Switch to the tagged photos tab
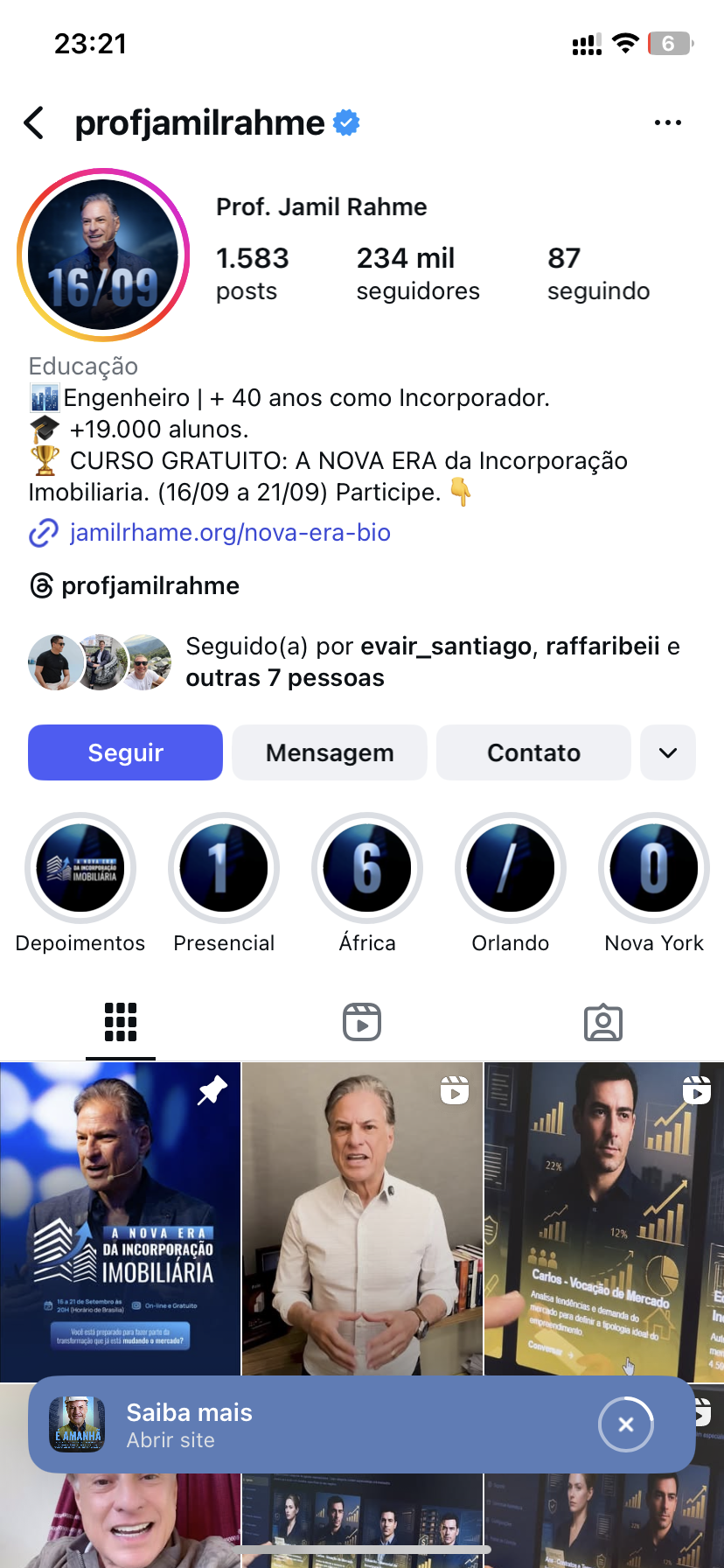 click(603, 1022)
